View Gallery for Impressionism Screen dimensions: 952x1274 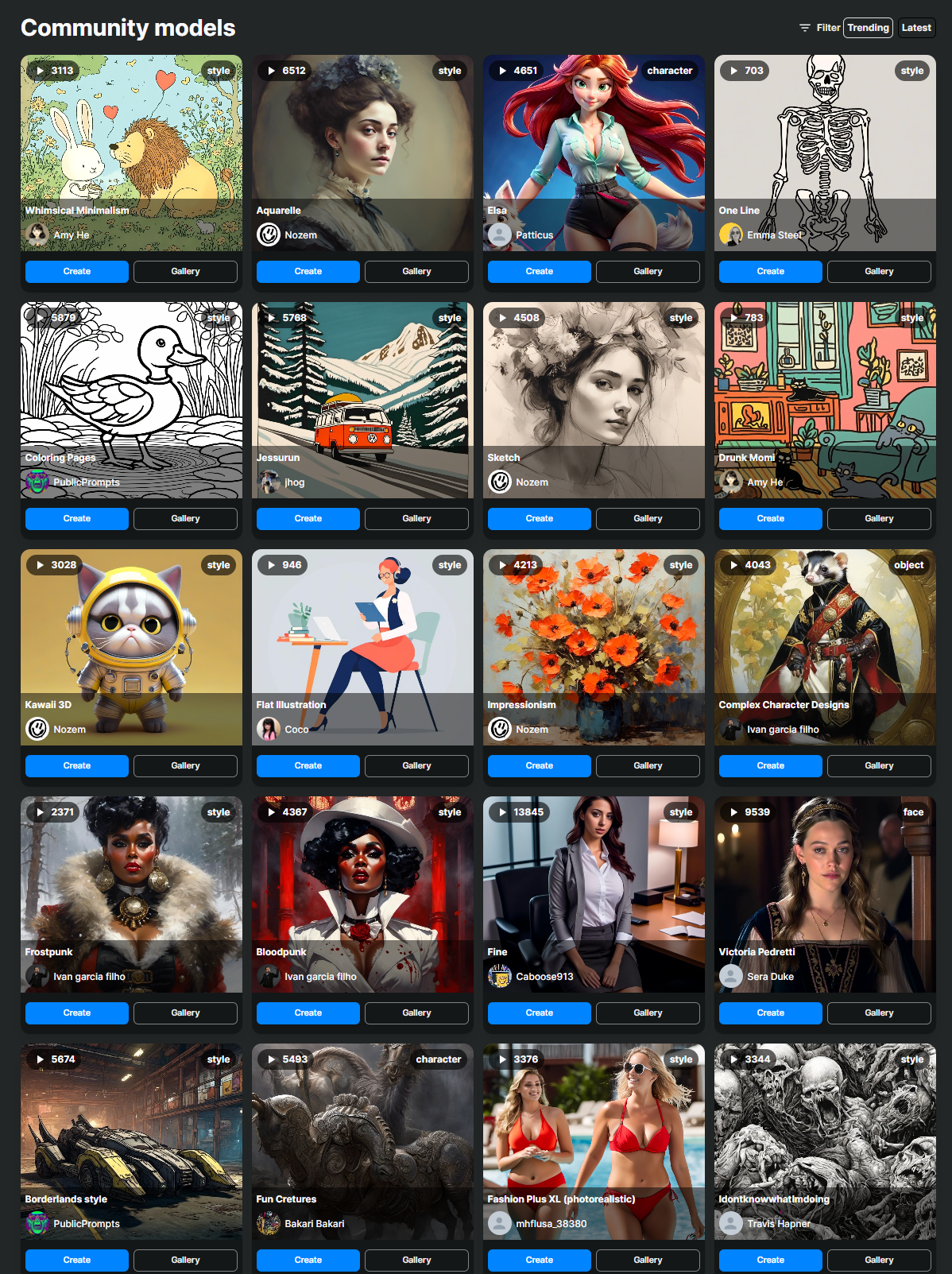(648, 766)
